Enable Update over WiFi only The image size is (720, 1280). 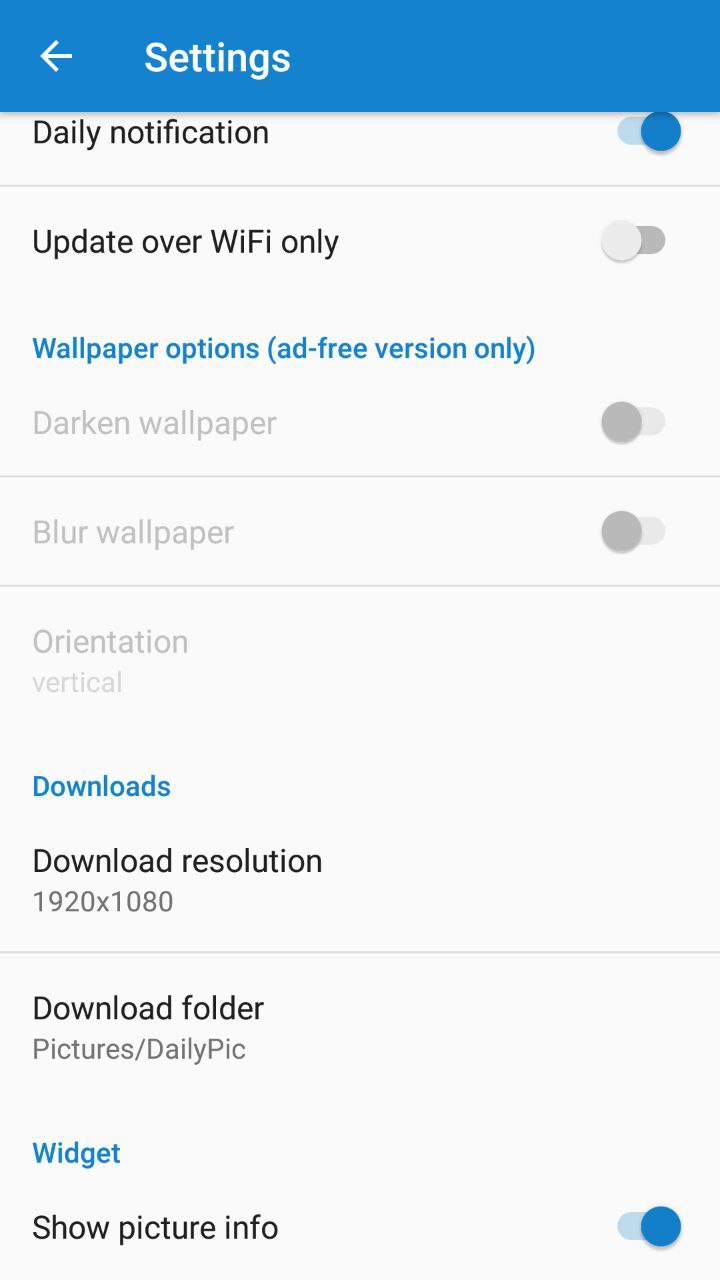tap(634, 241)
